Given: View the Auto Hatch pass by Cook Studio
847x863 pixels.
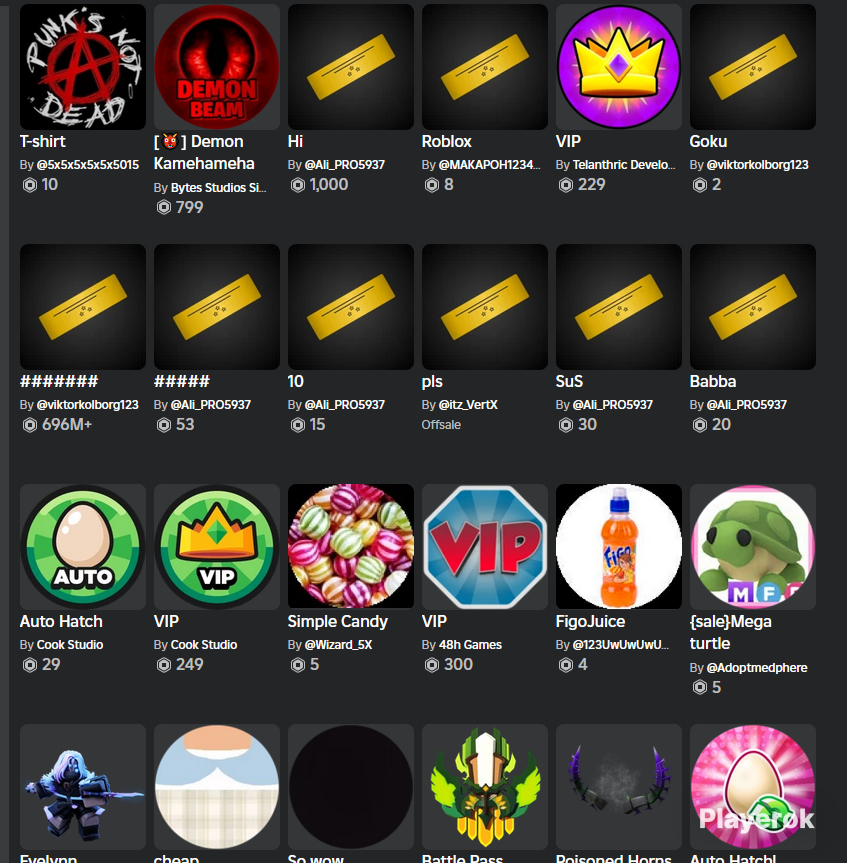Looking at the screenshot, I should point(83,547).
